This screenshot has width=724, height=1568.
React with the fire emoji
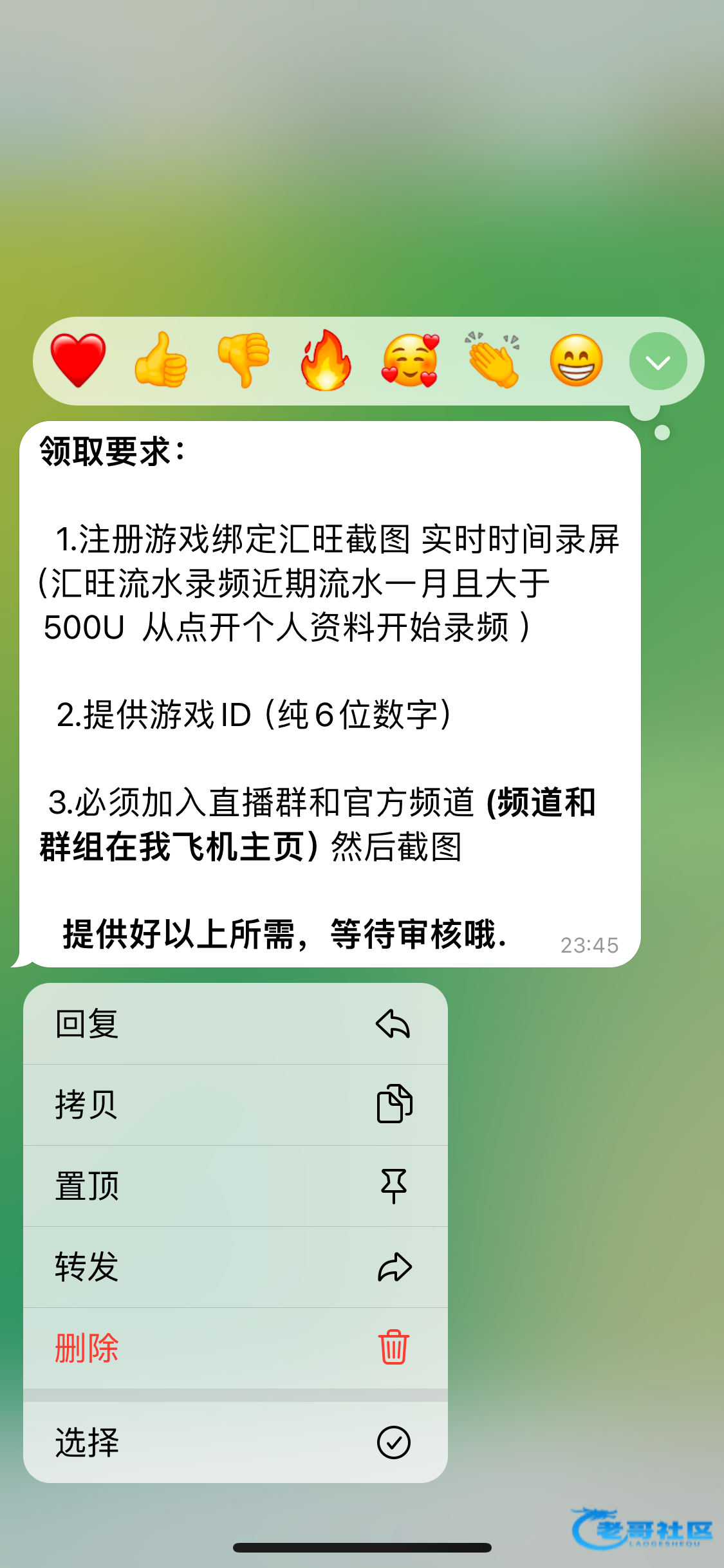(326, 360)
